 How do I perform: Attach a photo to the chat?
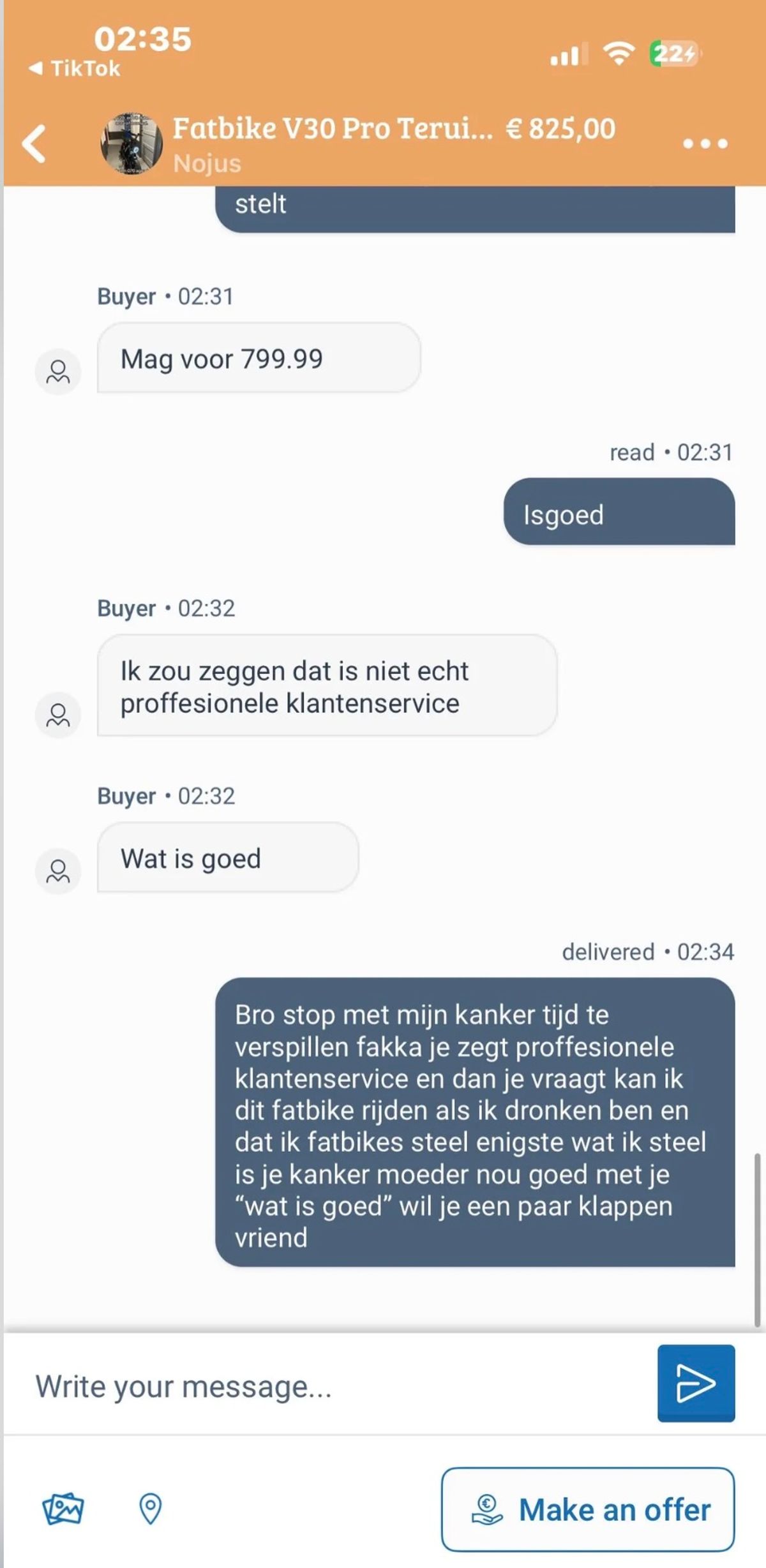click(63, 1509)
